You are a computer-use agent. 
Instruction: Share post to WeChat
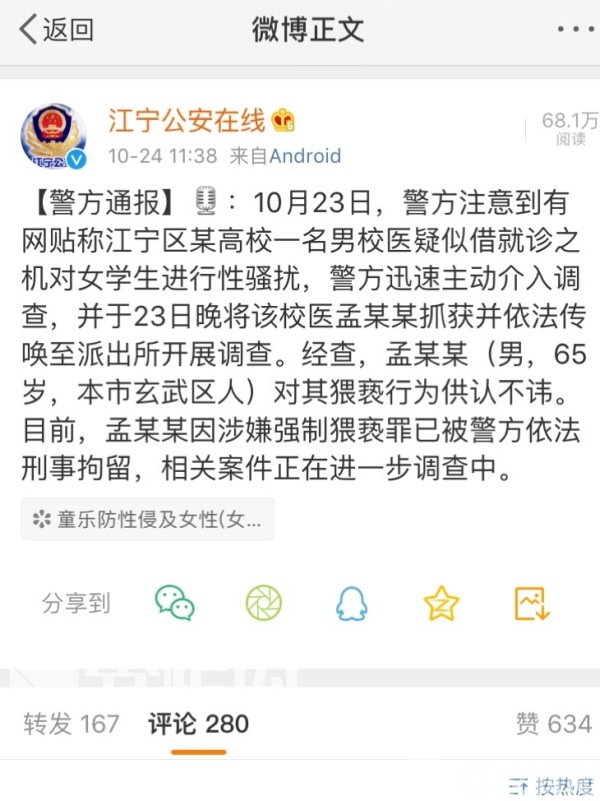[x=175, y=603]
